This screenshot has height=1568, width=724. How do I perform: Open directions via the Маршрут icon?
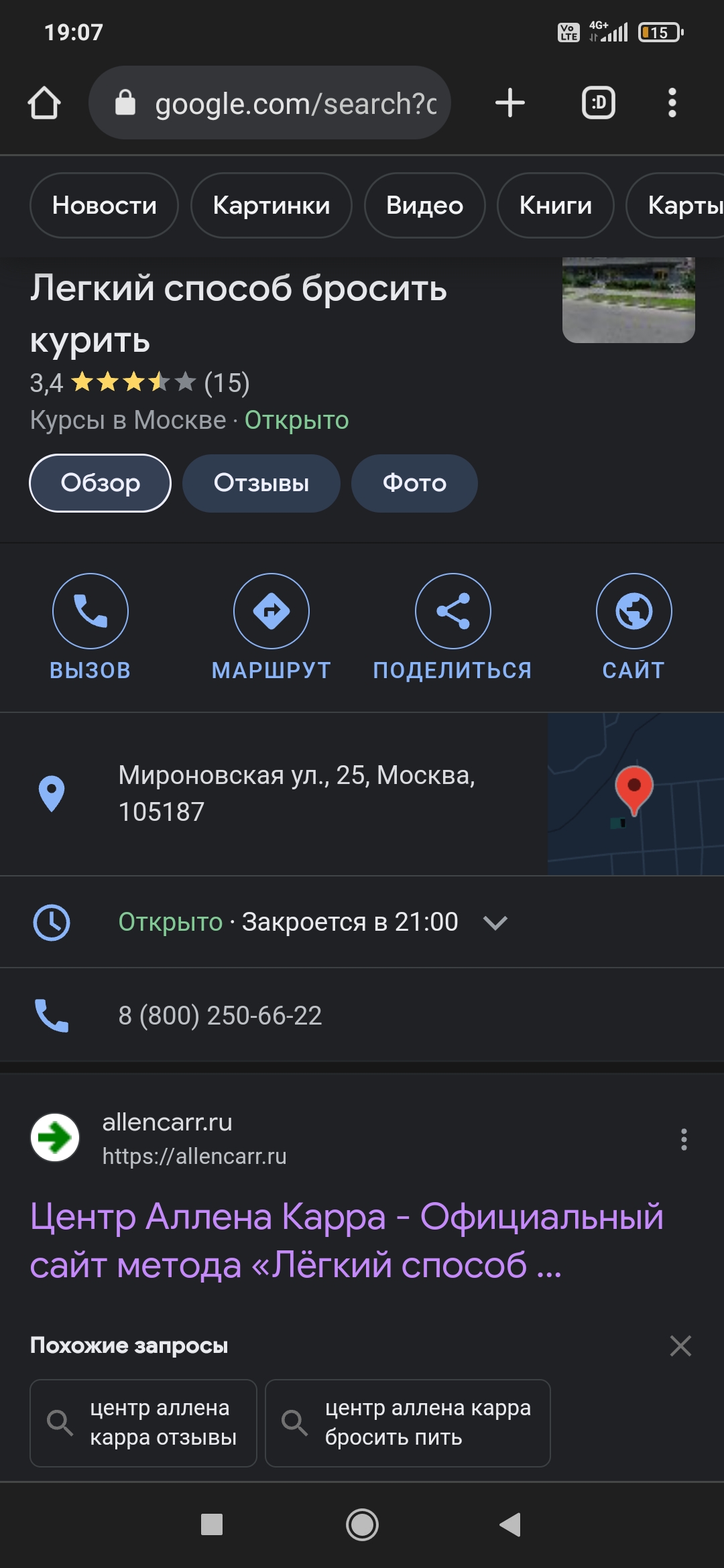(x=271, y=610)
